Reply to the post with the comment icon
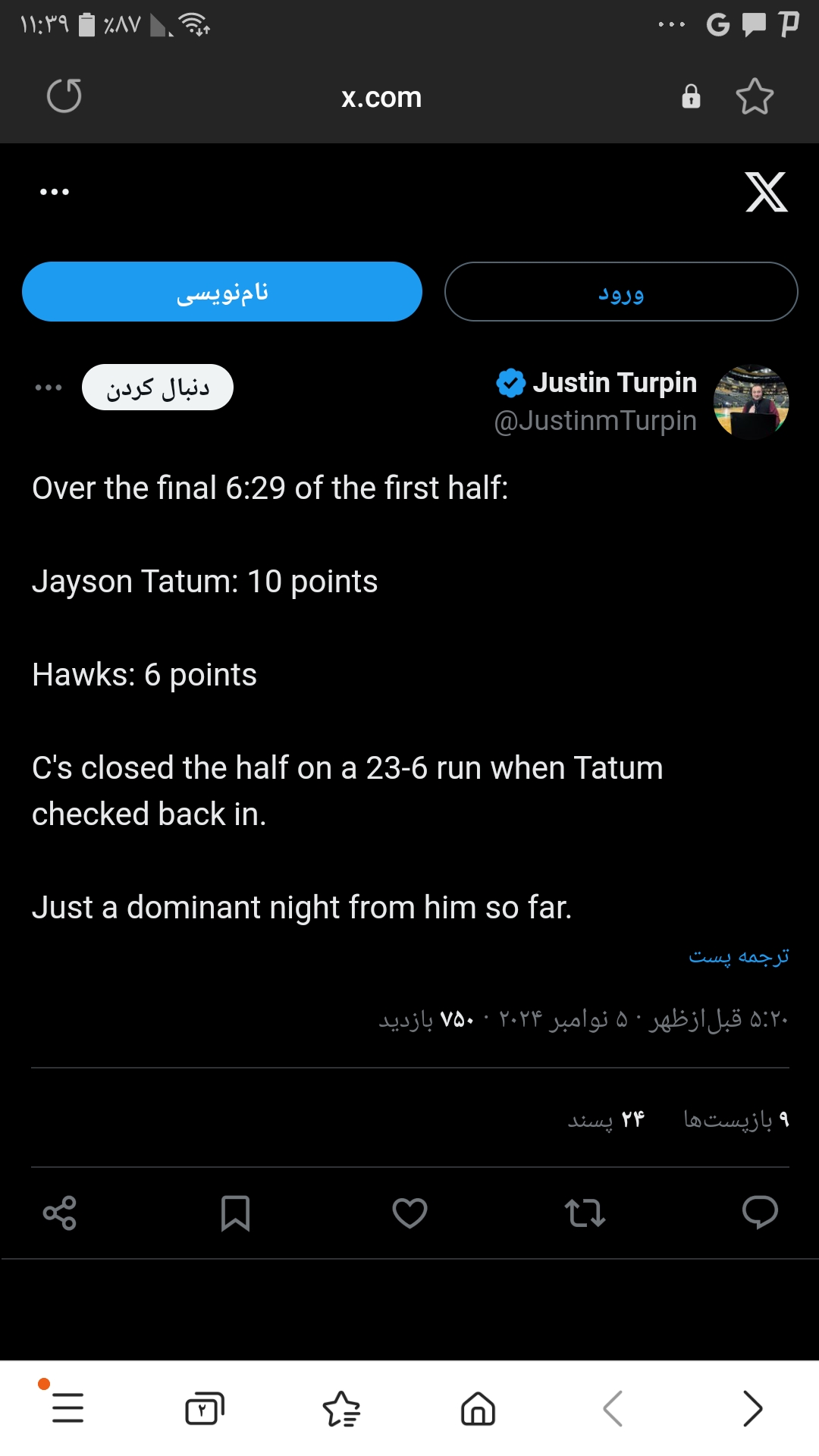819x1456 pixels. [x=760, y=1213]
